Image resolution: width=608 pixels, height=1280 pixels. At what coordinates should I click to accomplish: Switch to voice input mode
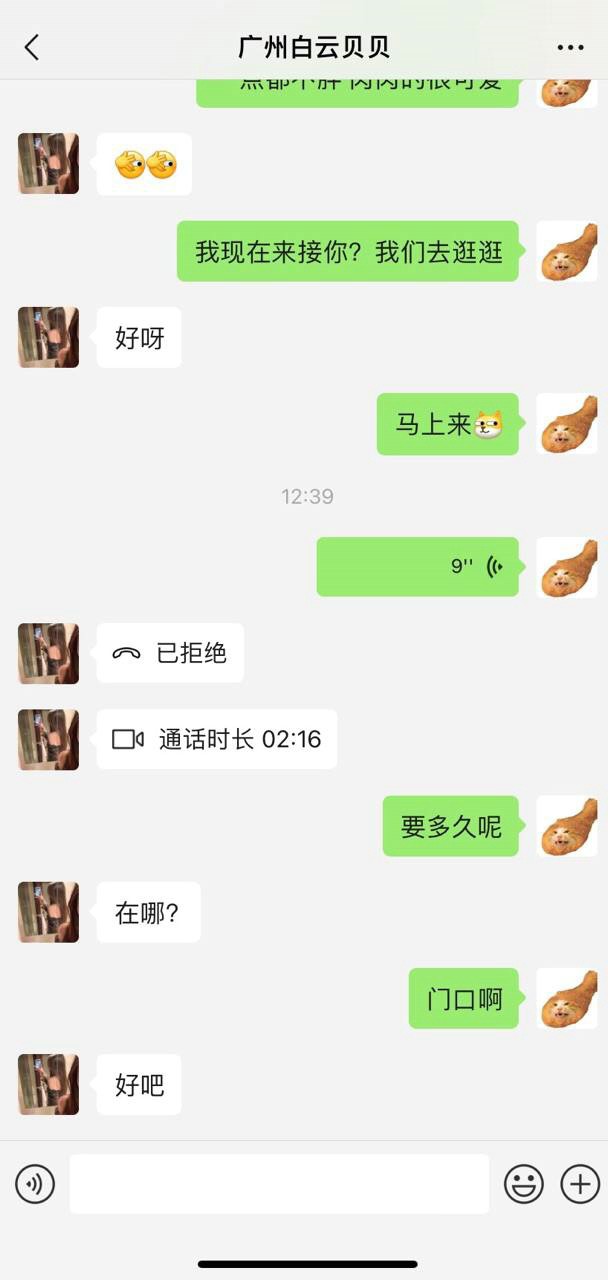(x=35, y=1185)
